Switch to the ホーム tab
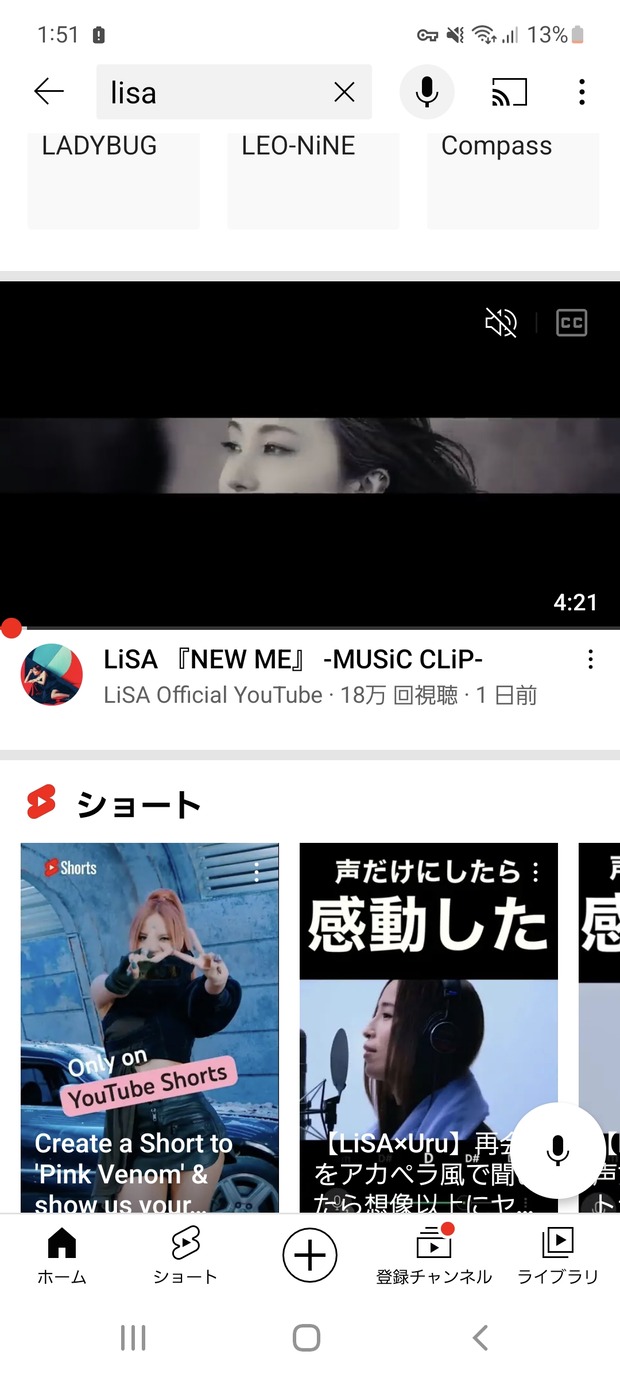Viewport: 620px width, 1378px height. coord(62,1256)
